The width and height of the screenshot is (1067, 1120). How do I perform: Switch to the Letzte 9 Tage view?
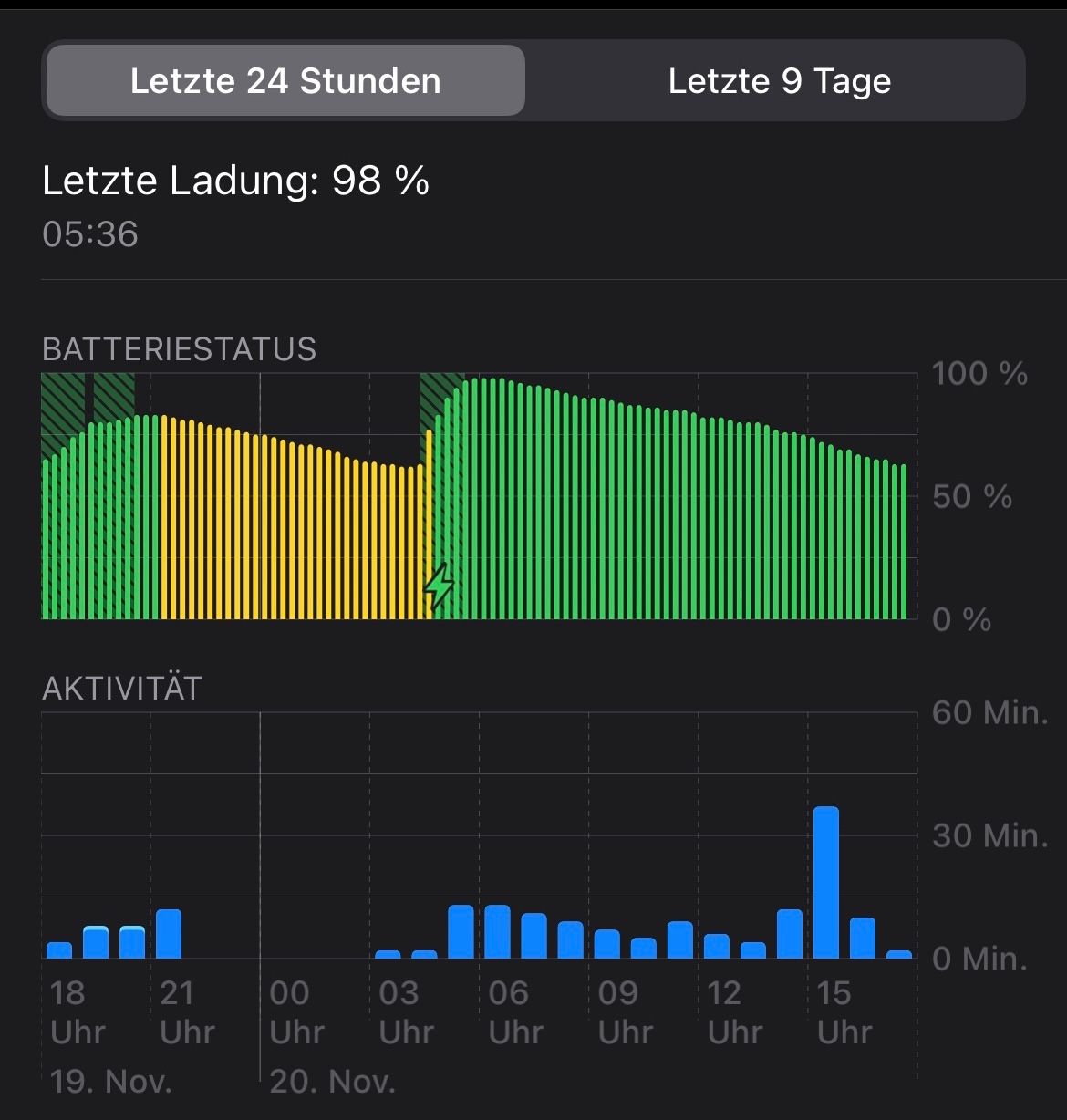click(x=779, y=81)
